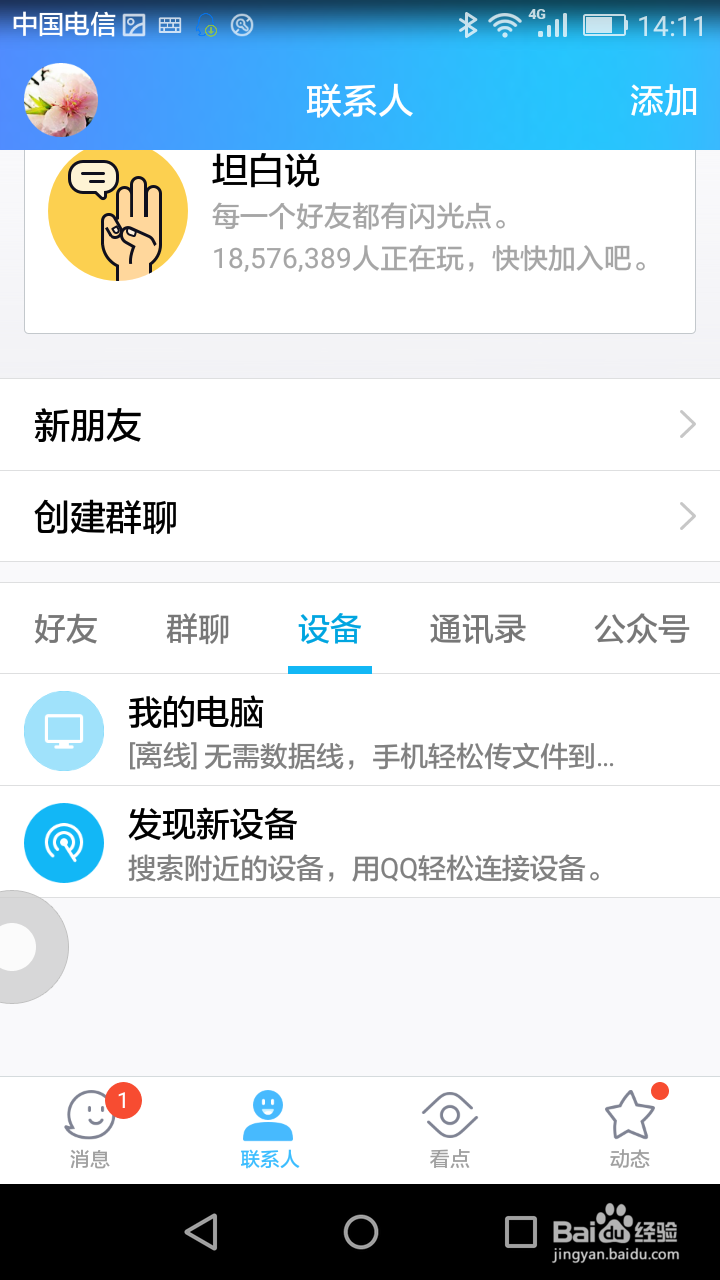Viewport: 720px width, 1280px height.
Task: Switch to the 群聊 tab
Action: point(197,628)
